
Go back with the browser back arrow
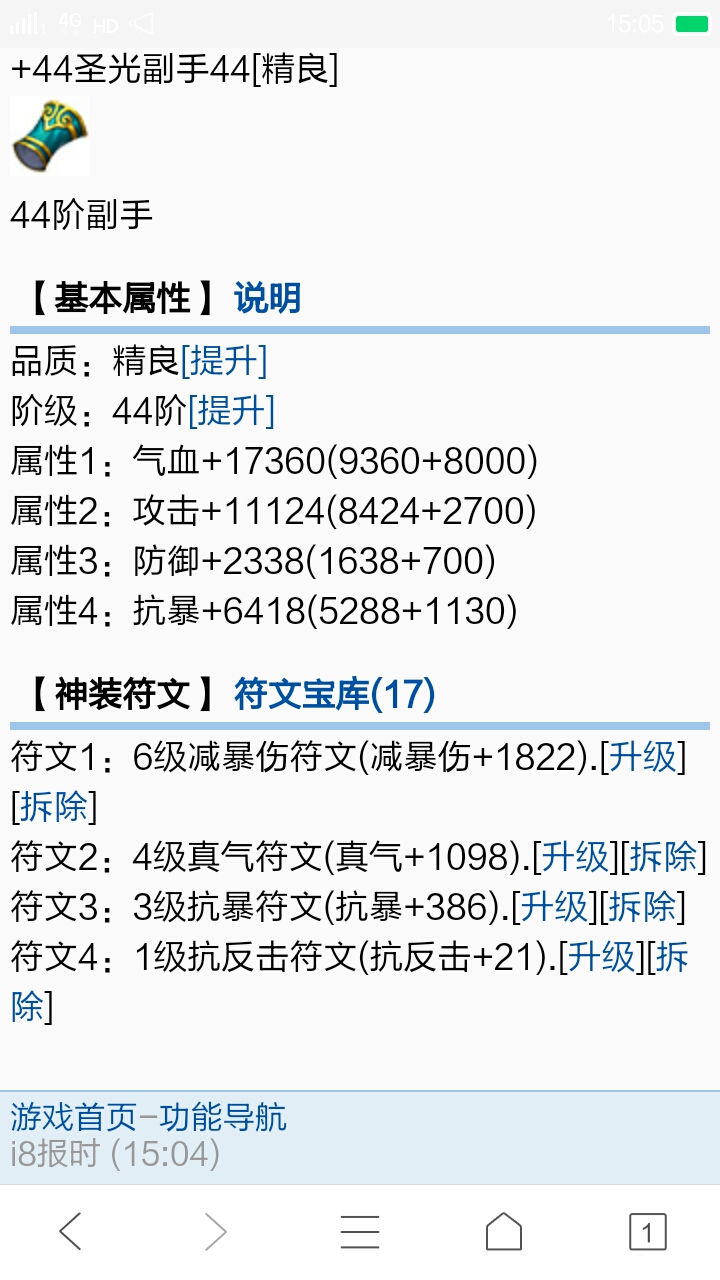pyautogui.click(x=70, y=1232)
